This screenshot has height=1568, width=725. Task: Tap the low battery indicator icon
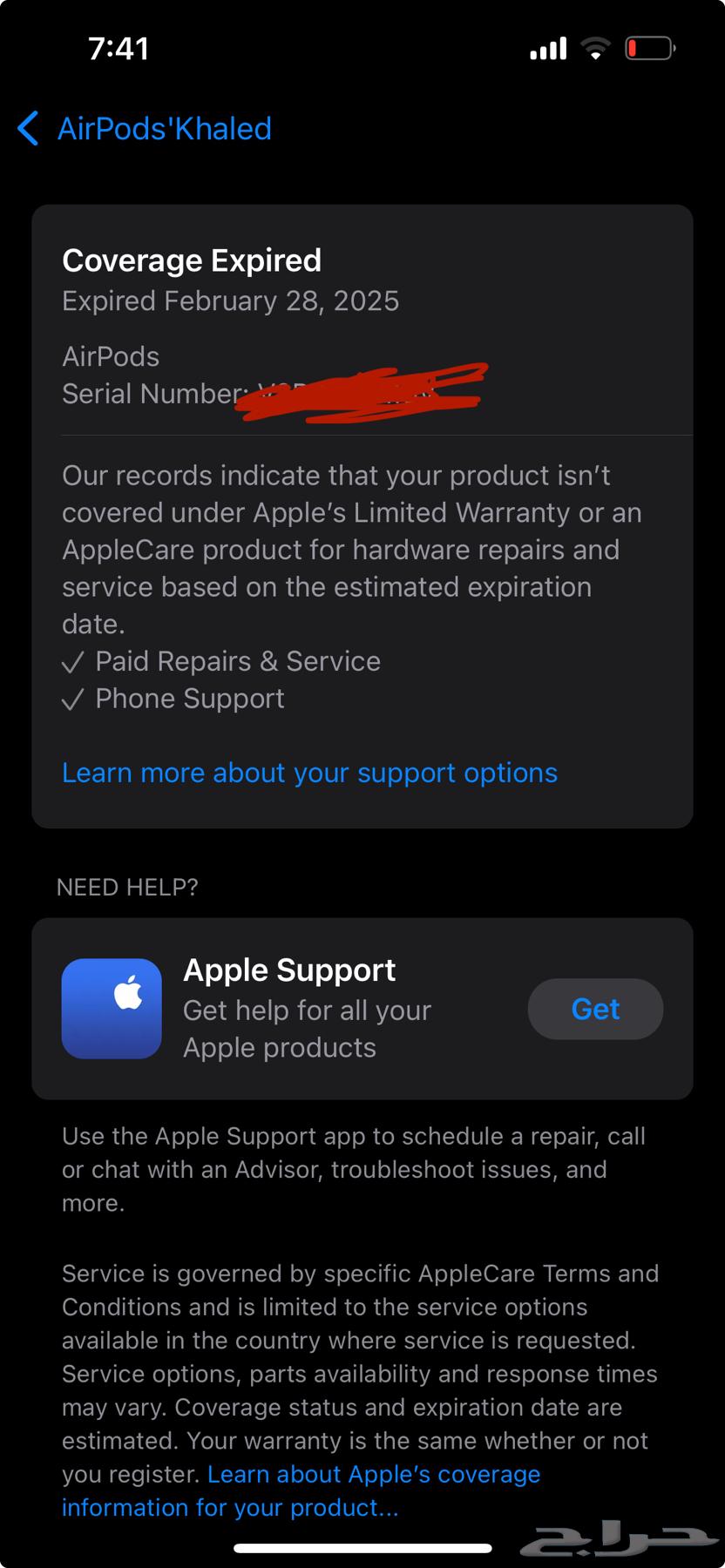click(649, 49)
